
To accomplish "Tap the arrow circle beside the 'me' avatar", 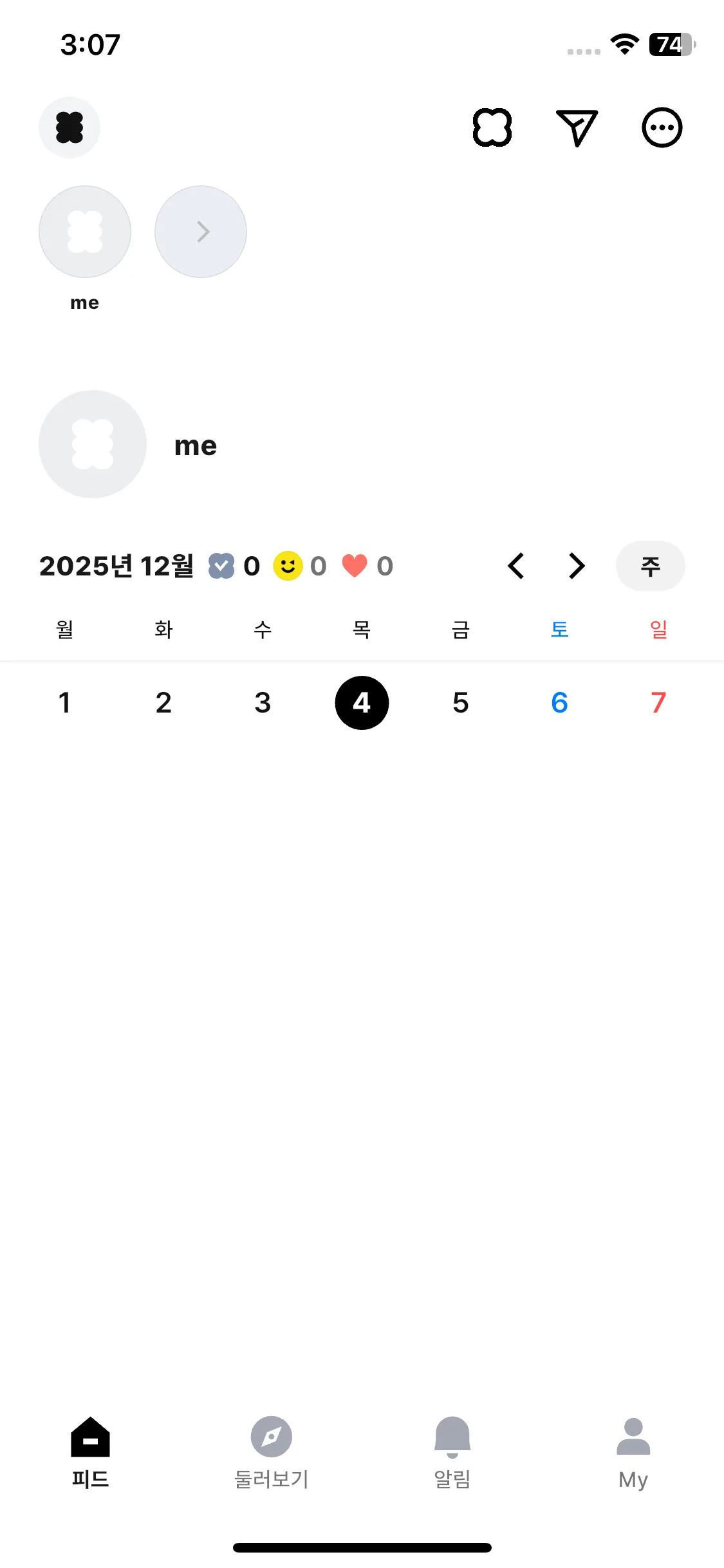I will 201,232.
